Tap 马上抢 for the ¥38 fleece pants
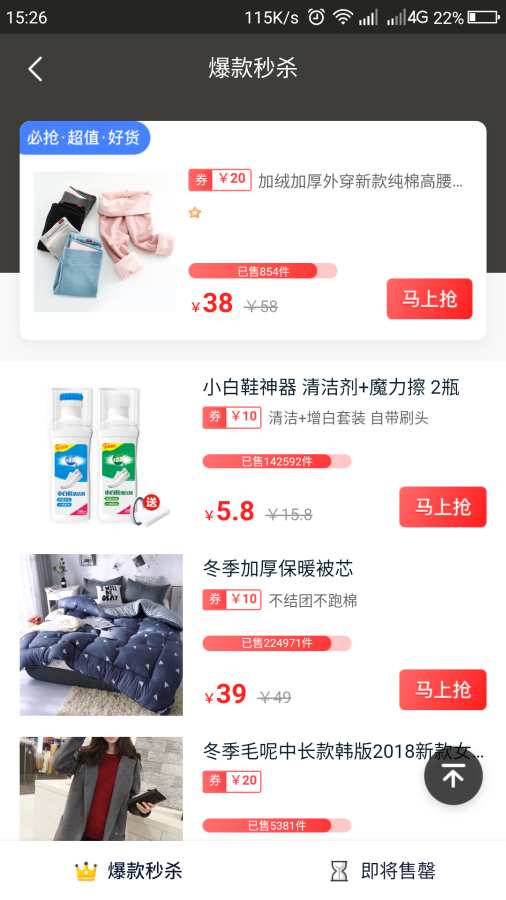The height and width of the screenshot is (900, 506). point(429,298)
